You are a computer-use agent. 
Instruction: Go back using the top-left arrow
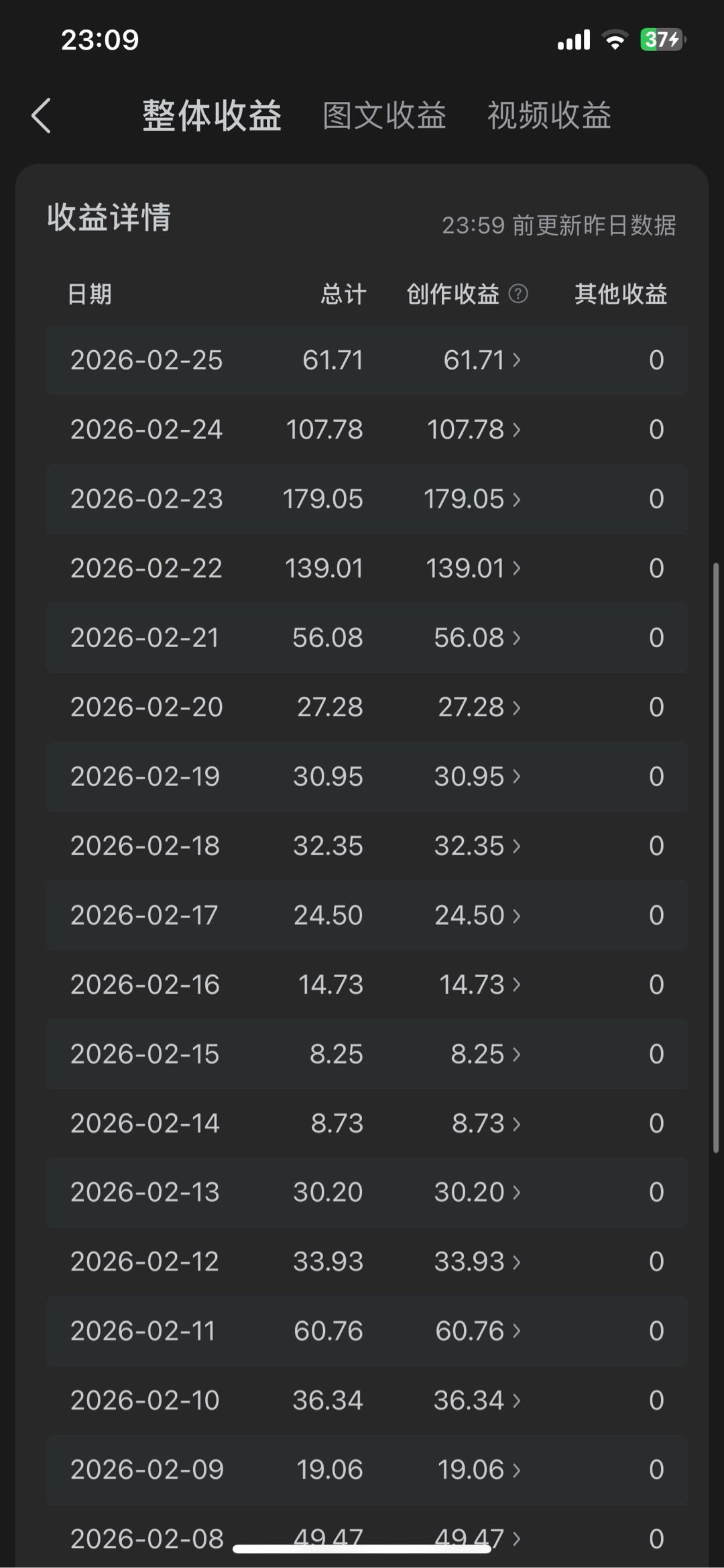pos(42,115)
